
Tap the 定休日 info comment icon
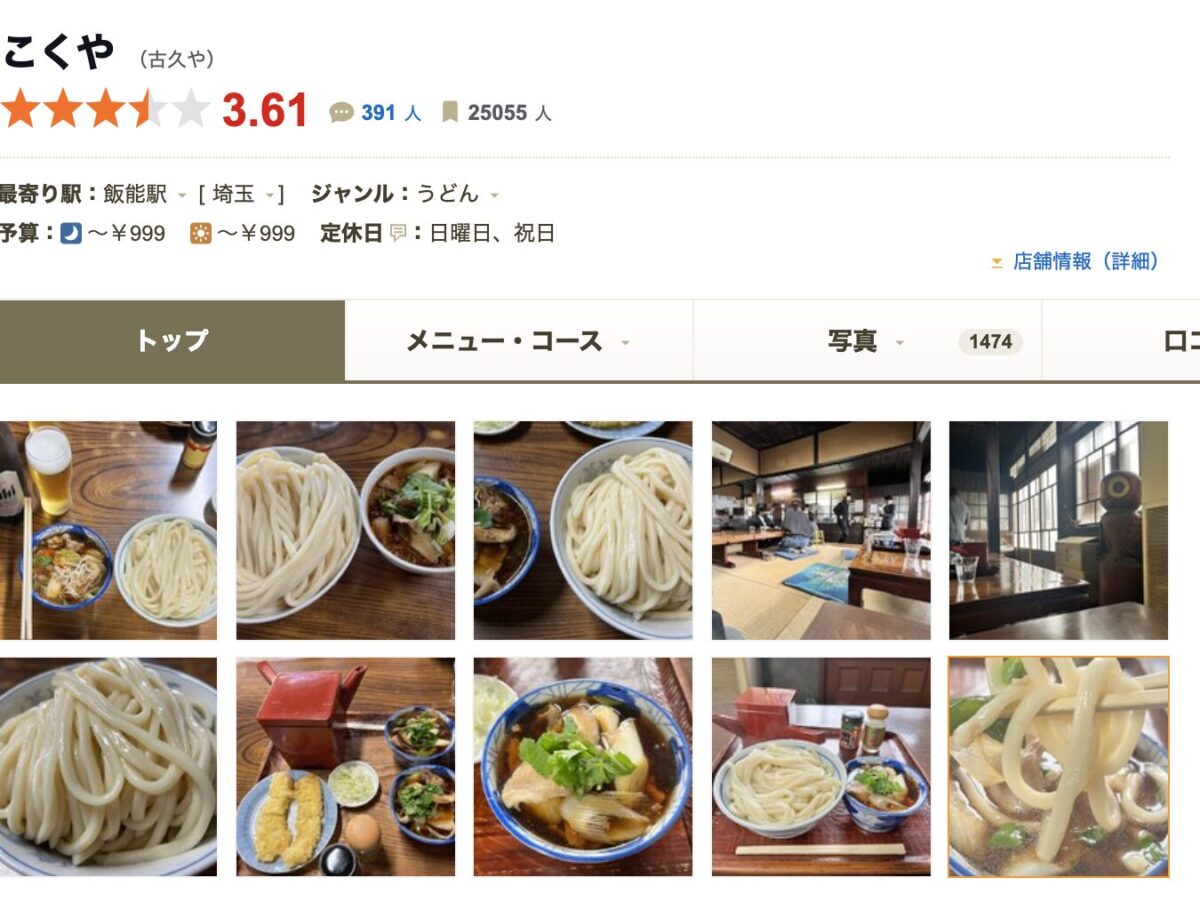click(398, 234)
